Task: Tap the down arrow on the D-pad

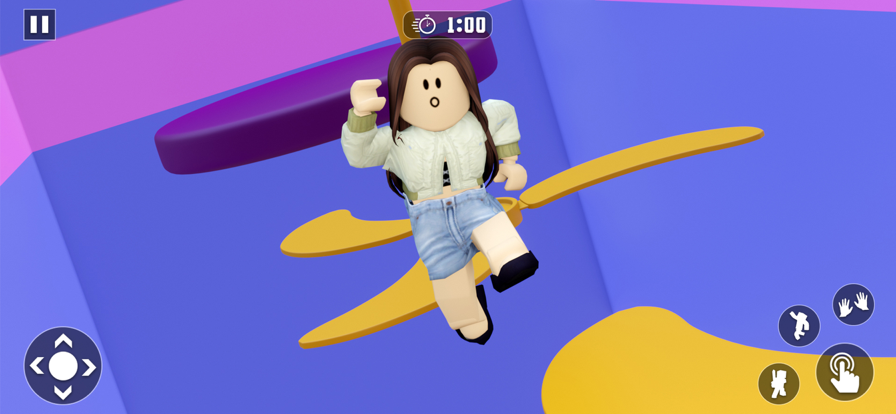Action: 62,391
